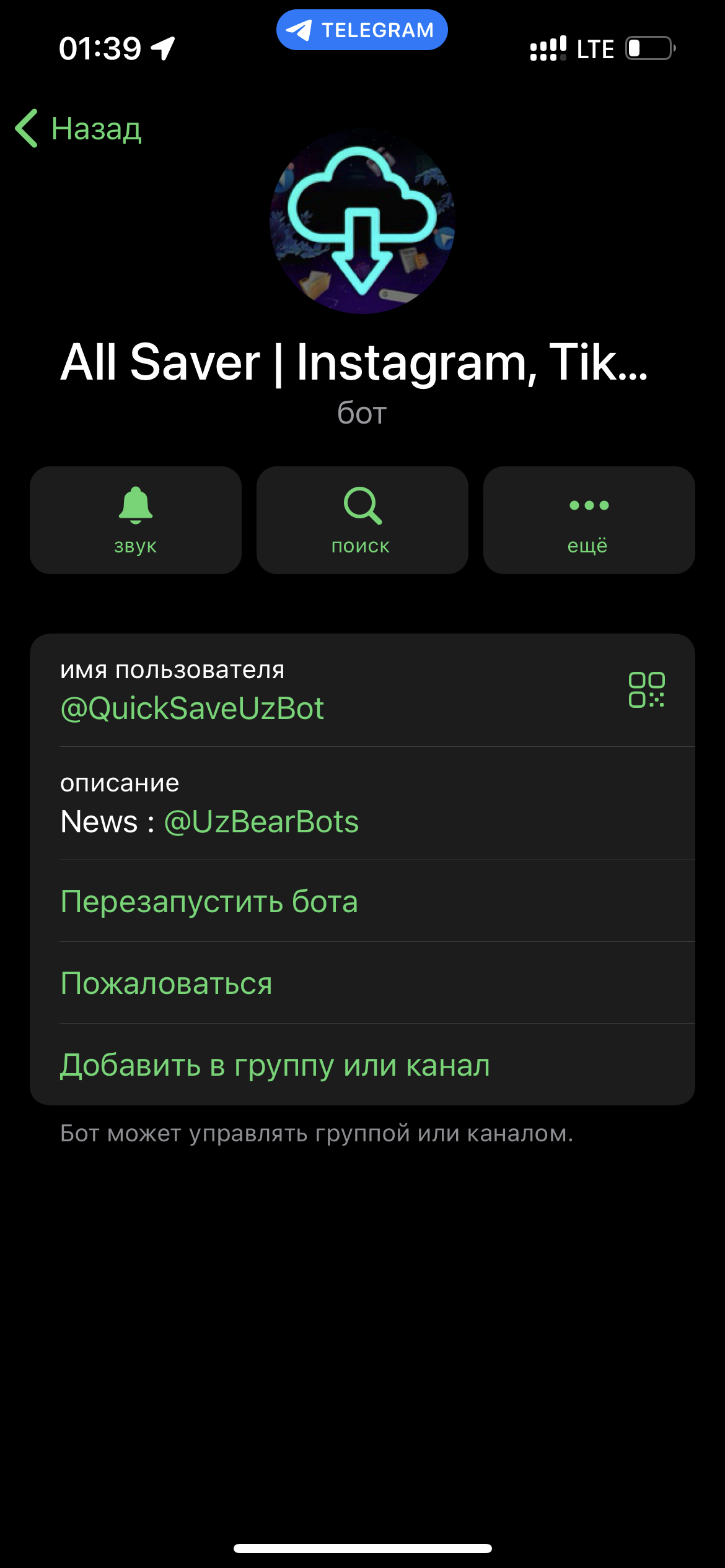Open the ещё more options menu
This screenshot has height=1568, width=725.
[x=589, y=520]
